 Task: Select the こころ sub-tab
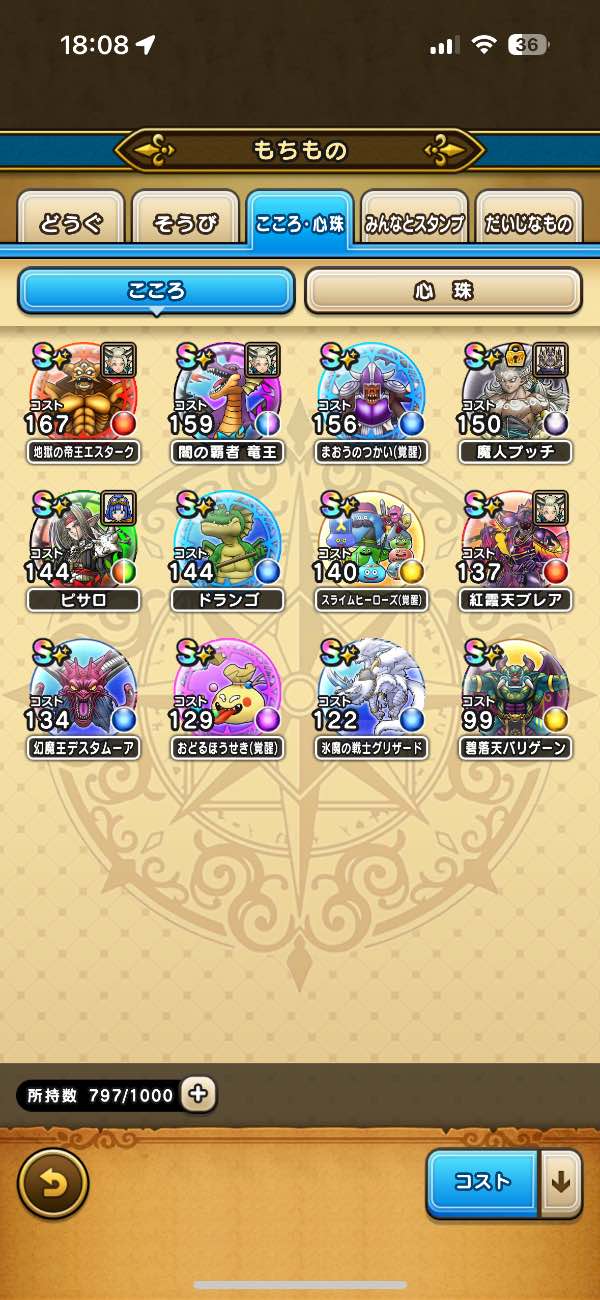156,291
